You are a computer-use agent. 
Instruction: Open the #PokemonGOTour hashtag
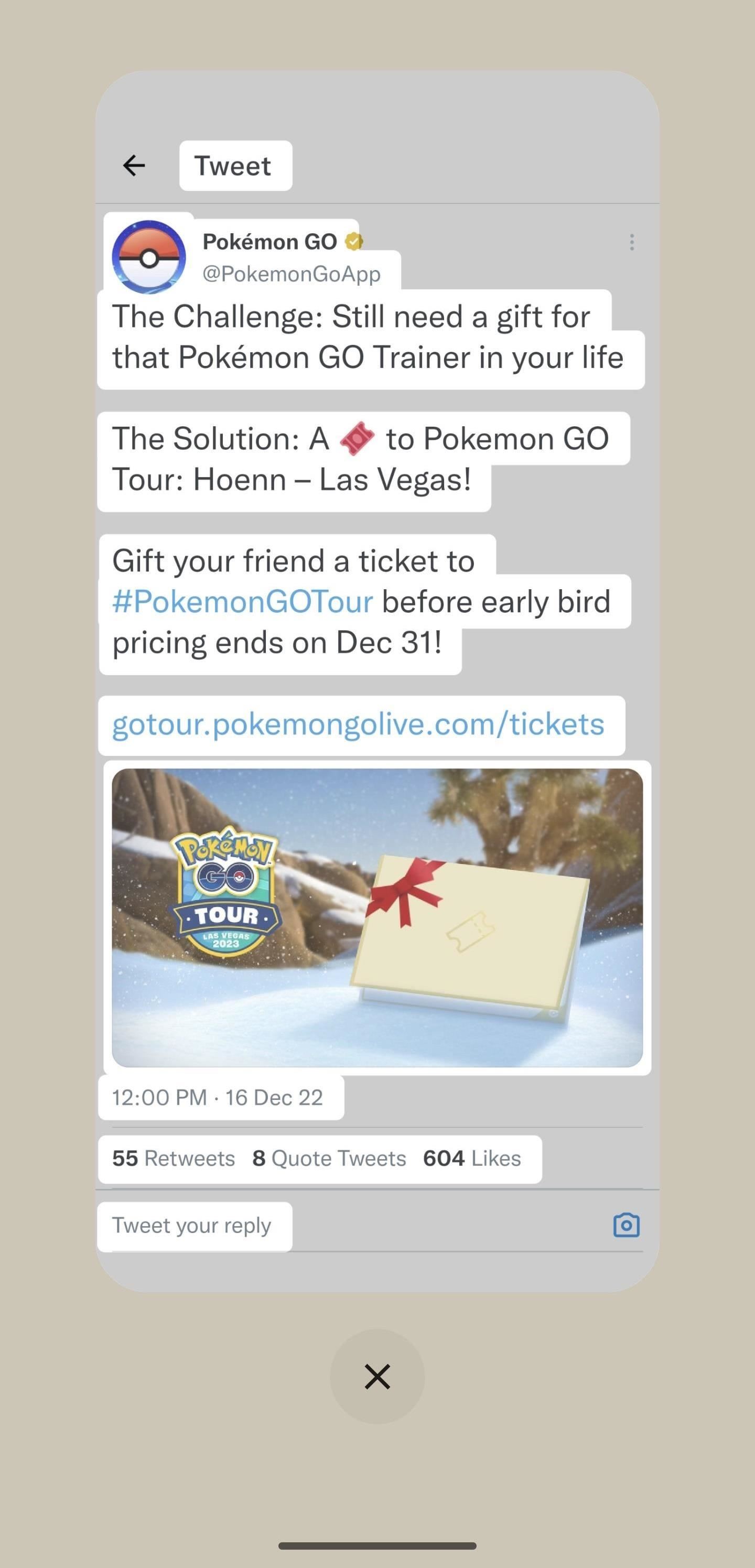pos(242,601)
